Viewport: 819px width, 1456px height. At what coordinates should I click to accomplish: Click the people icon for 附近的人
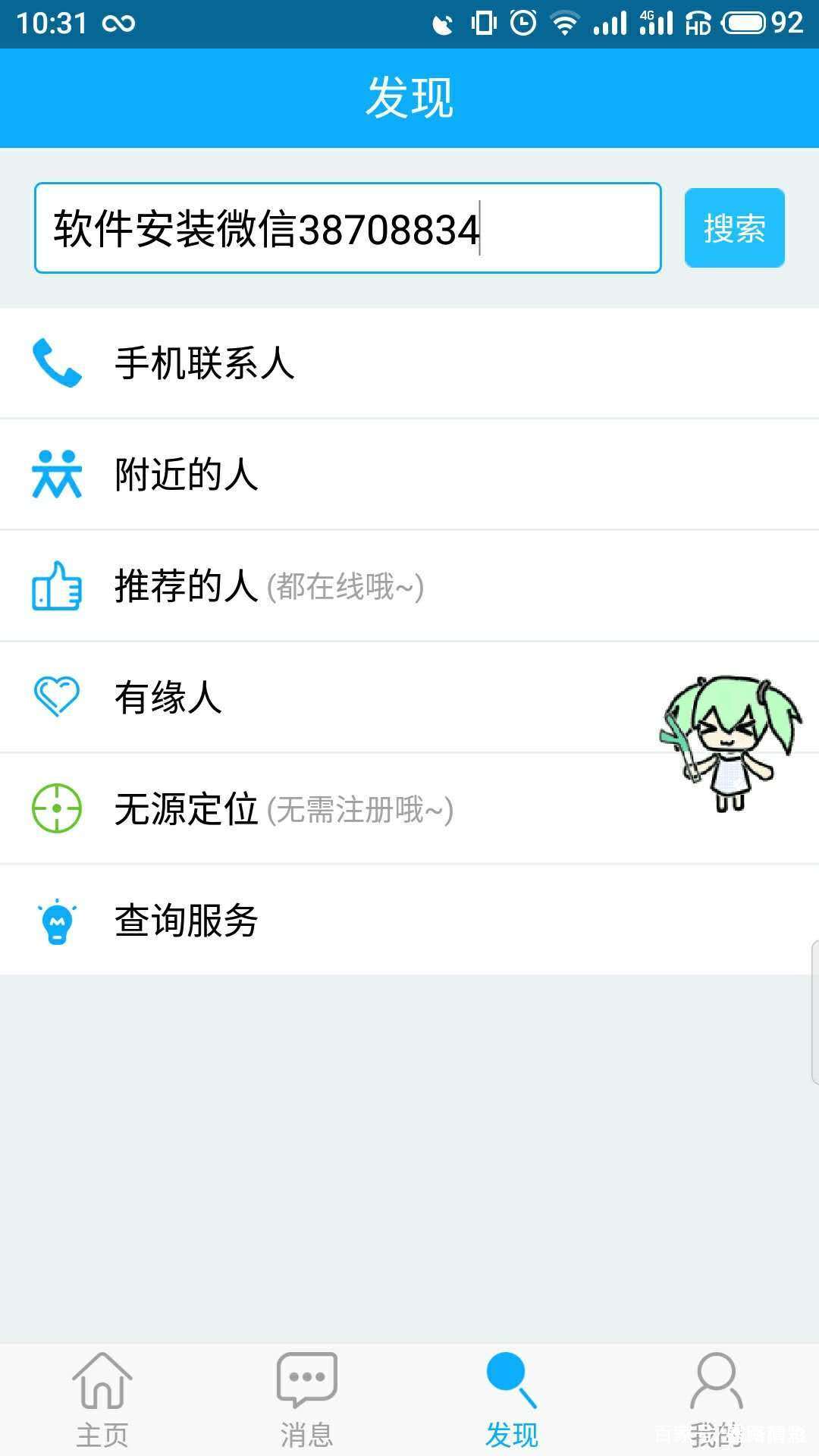57,474
